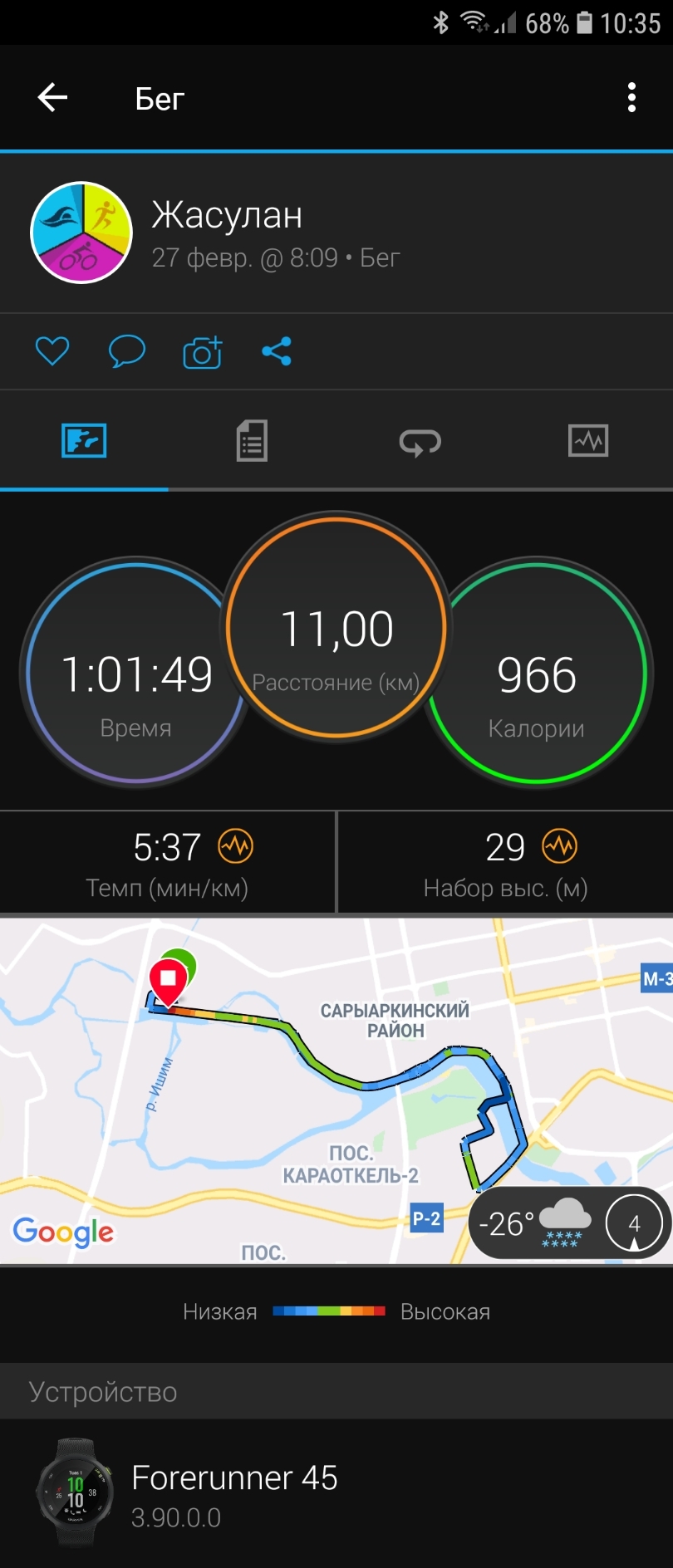Switch to the laps tab

click(x=420, y=441)
